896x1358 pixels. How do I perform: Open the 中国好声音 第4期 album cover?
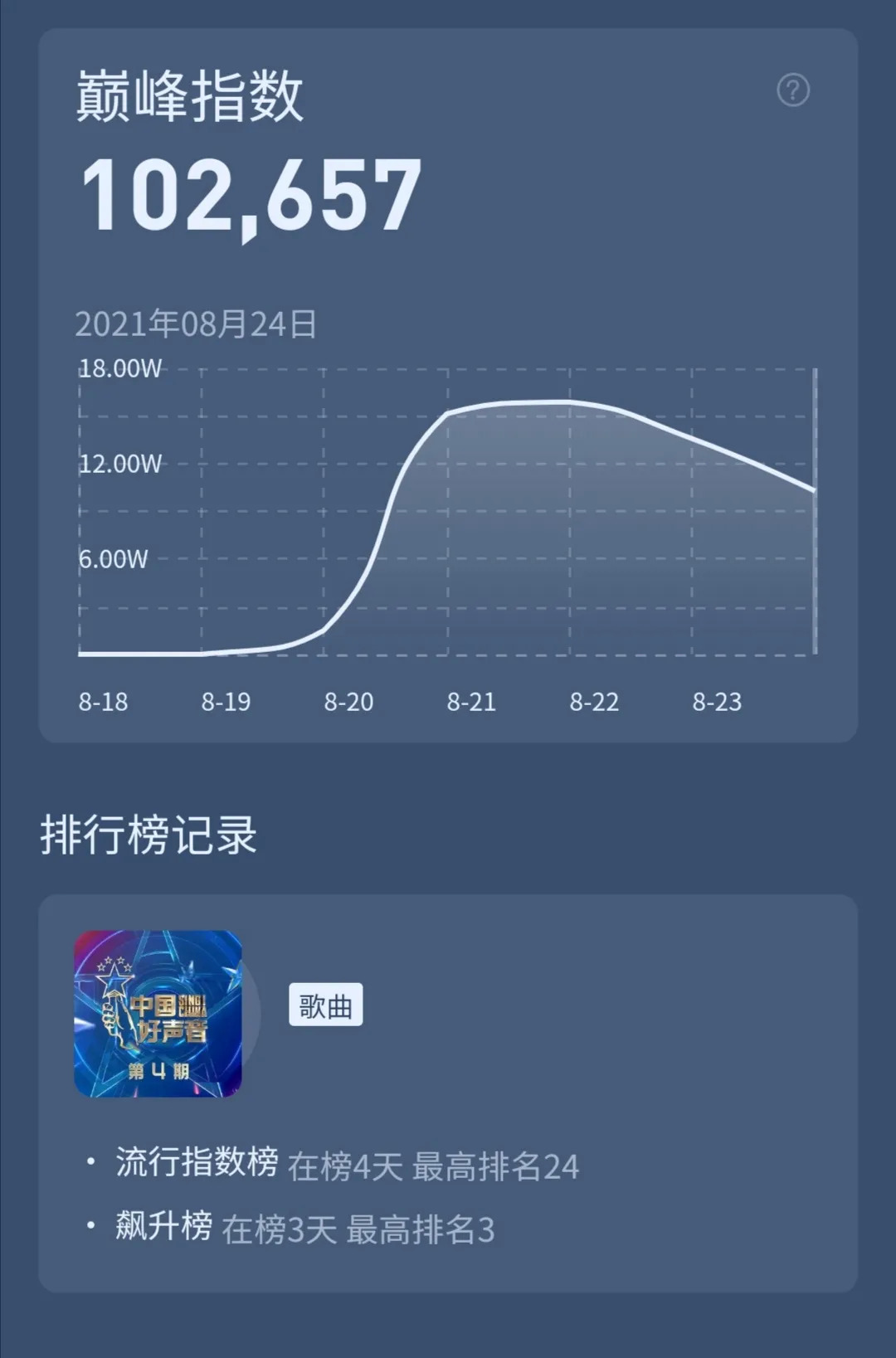click(158, 1014)
